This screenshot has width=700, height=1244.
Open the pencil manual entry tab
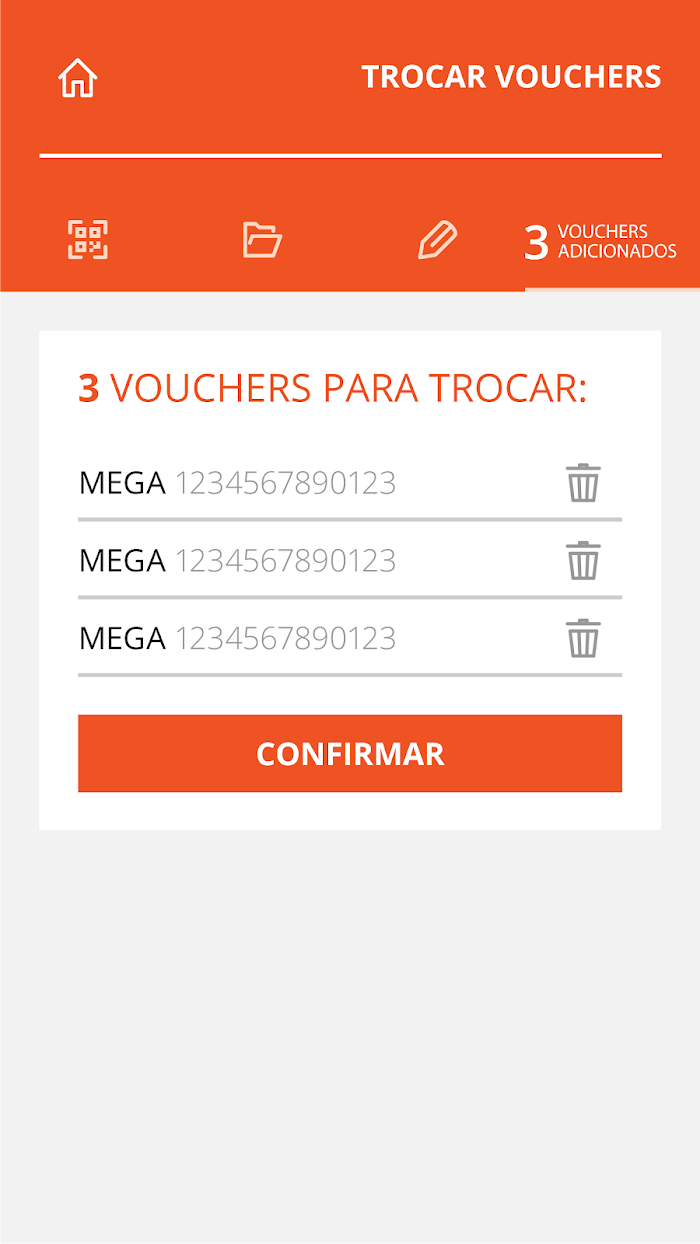[437, 240]
